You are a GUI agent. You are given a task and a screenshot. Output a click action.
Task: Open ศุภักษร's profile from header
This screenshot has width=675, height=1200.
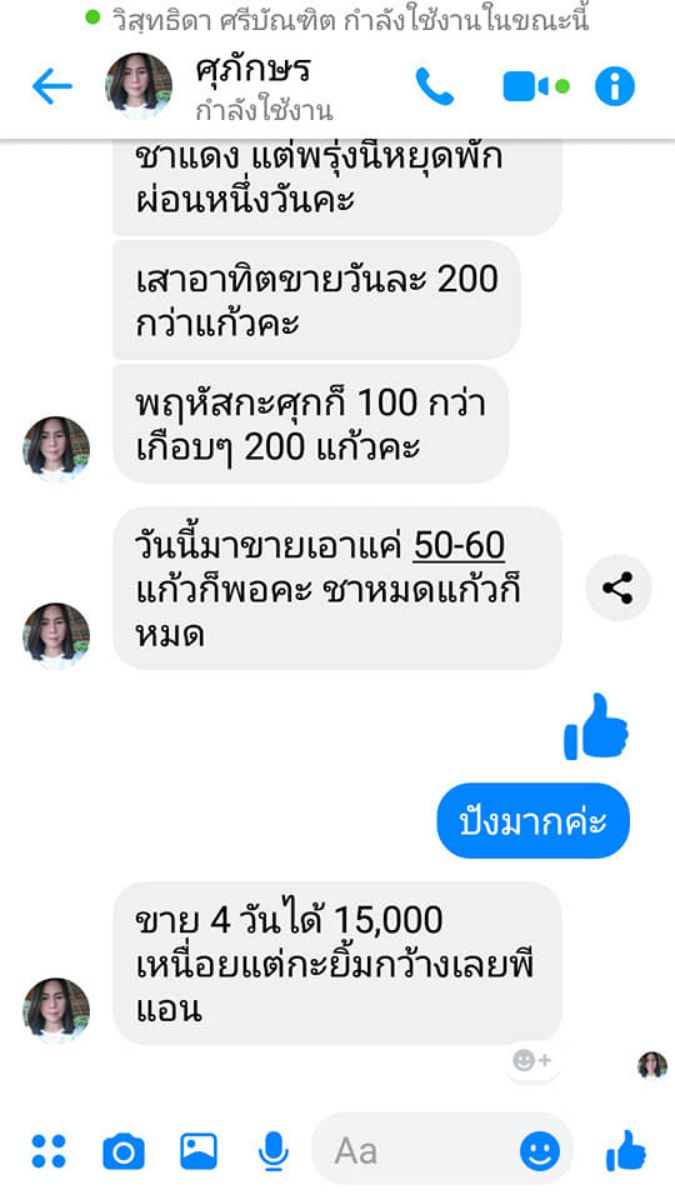click(138, 87)
